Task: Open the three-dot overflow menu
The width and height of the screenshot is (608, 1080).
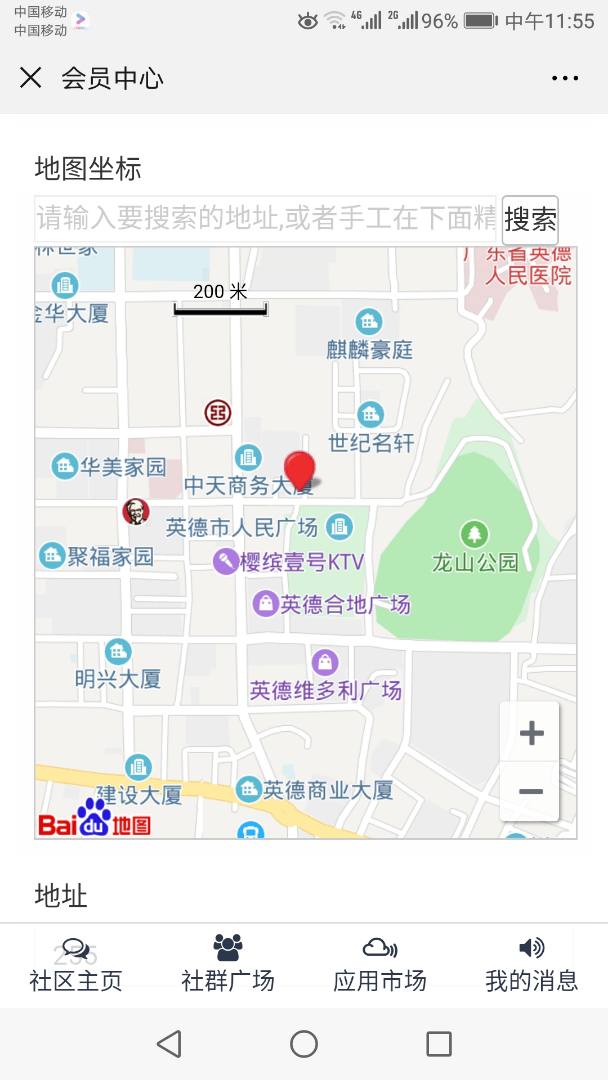Action: pos(565,78)
